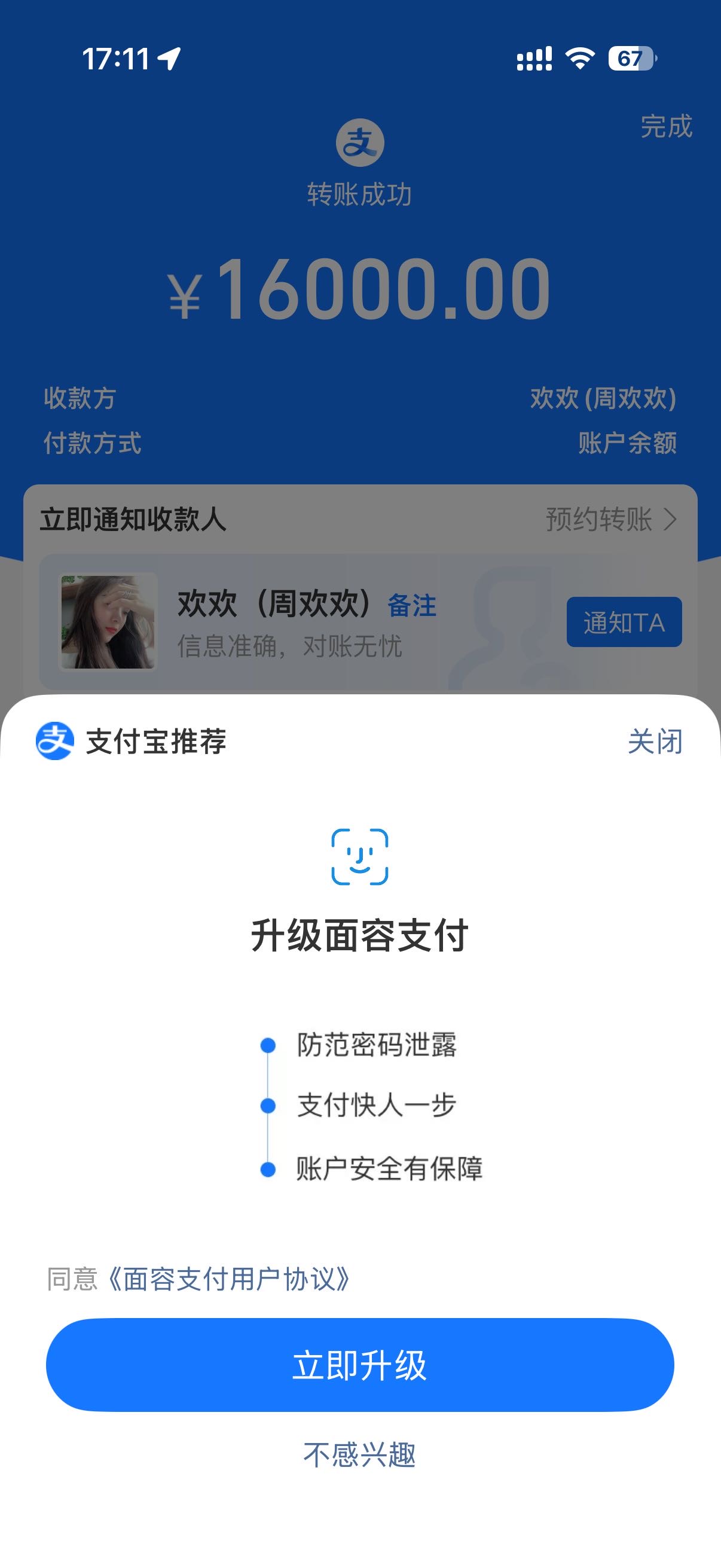Choose 不感兴趣 to decline the upgrade
Image resolution: width=721 pixels, height=1568 pixels.
359,1455
